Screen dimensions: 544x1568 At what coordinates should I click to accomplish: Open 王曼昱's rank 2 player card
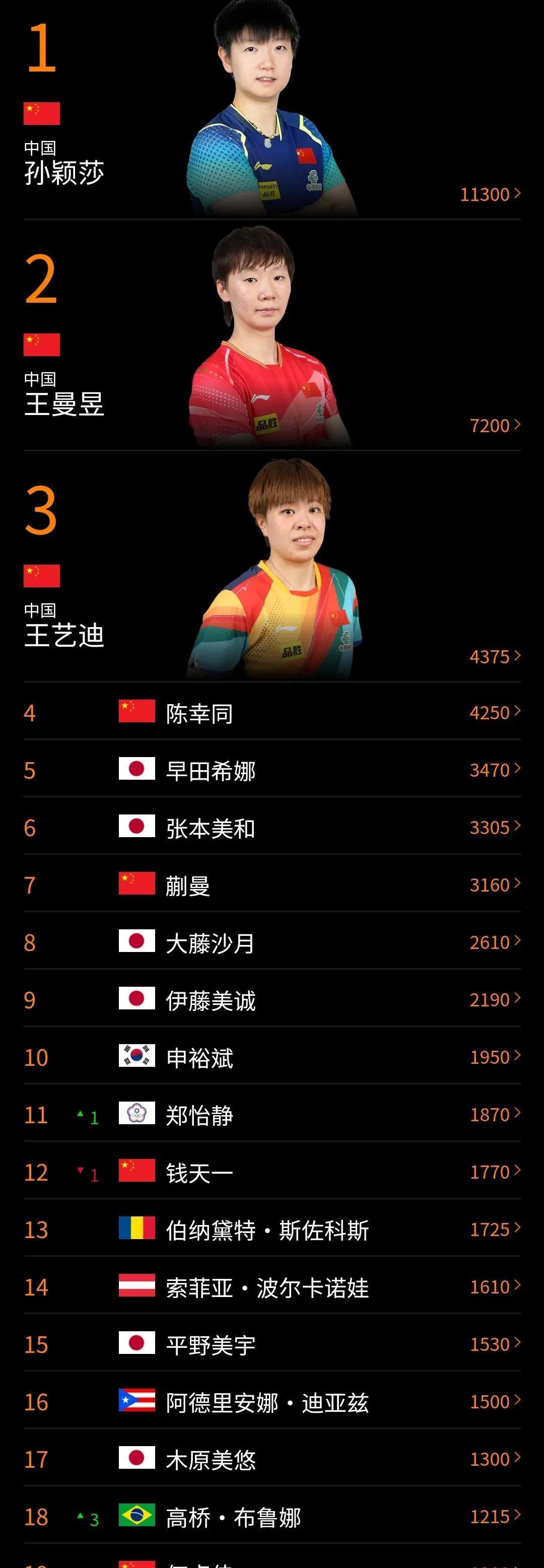point(271,341)
